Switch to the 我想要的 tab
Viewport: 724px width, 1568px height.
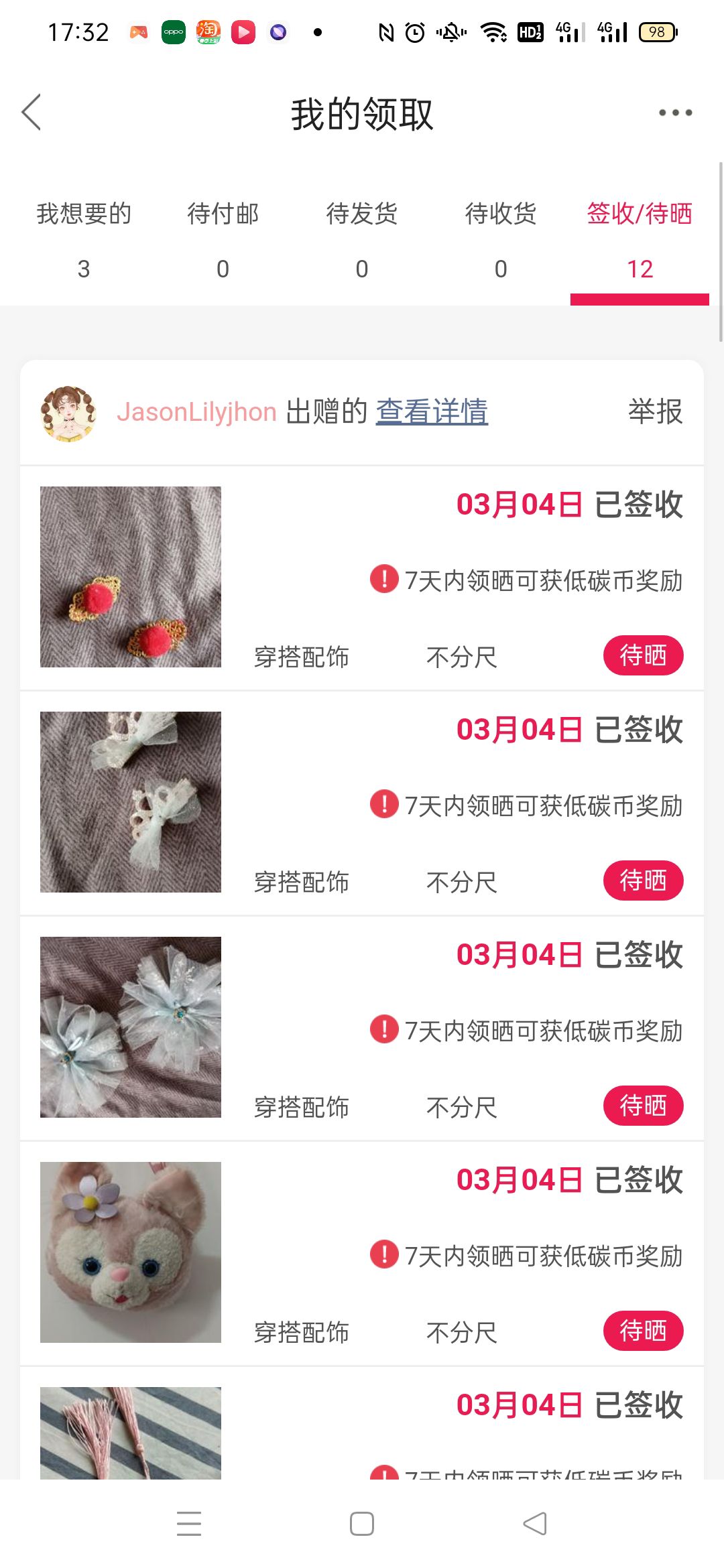pyautogui.click(x=84, y=241)
